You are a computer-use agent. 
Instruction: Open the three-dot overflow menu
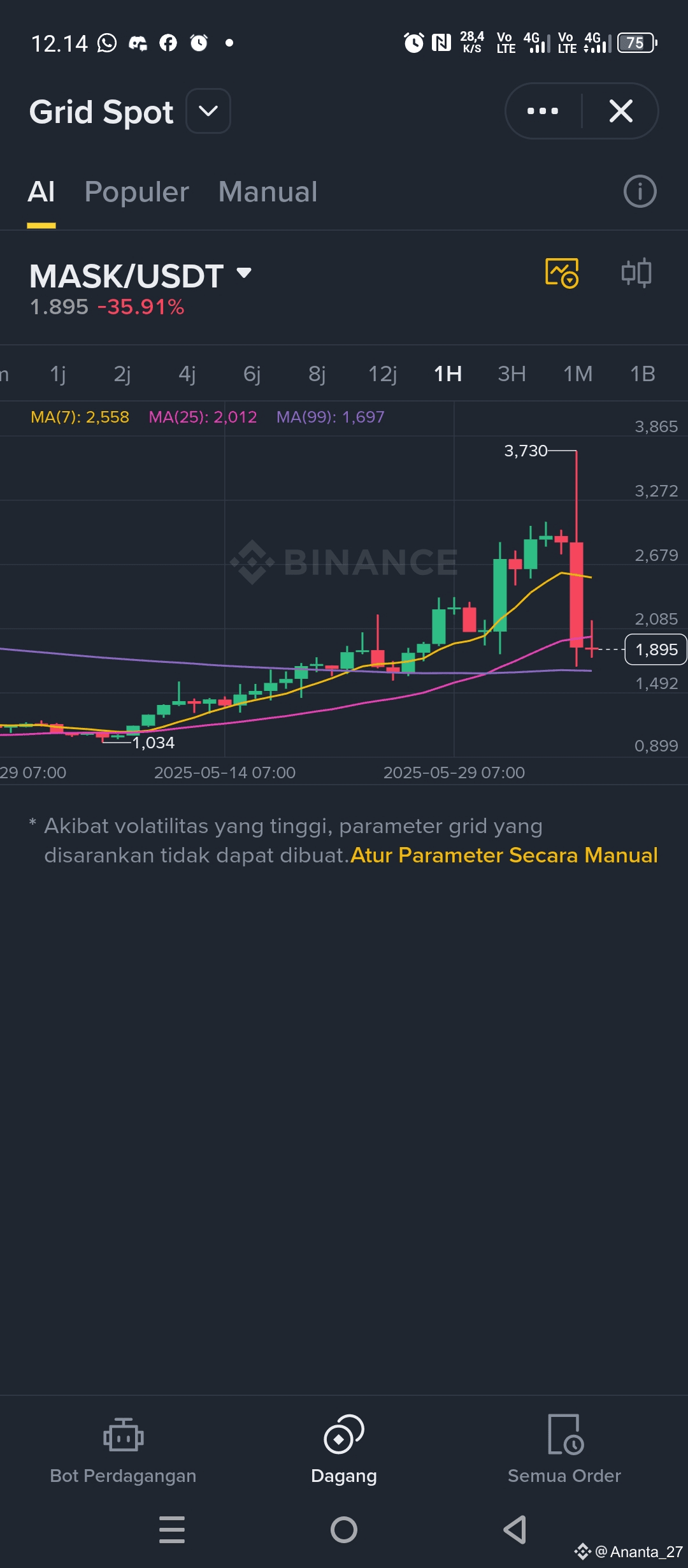point(543,111)
